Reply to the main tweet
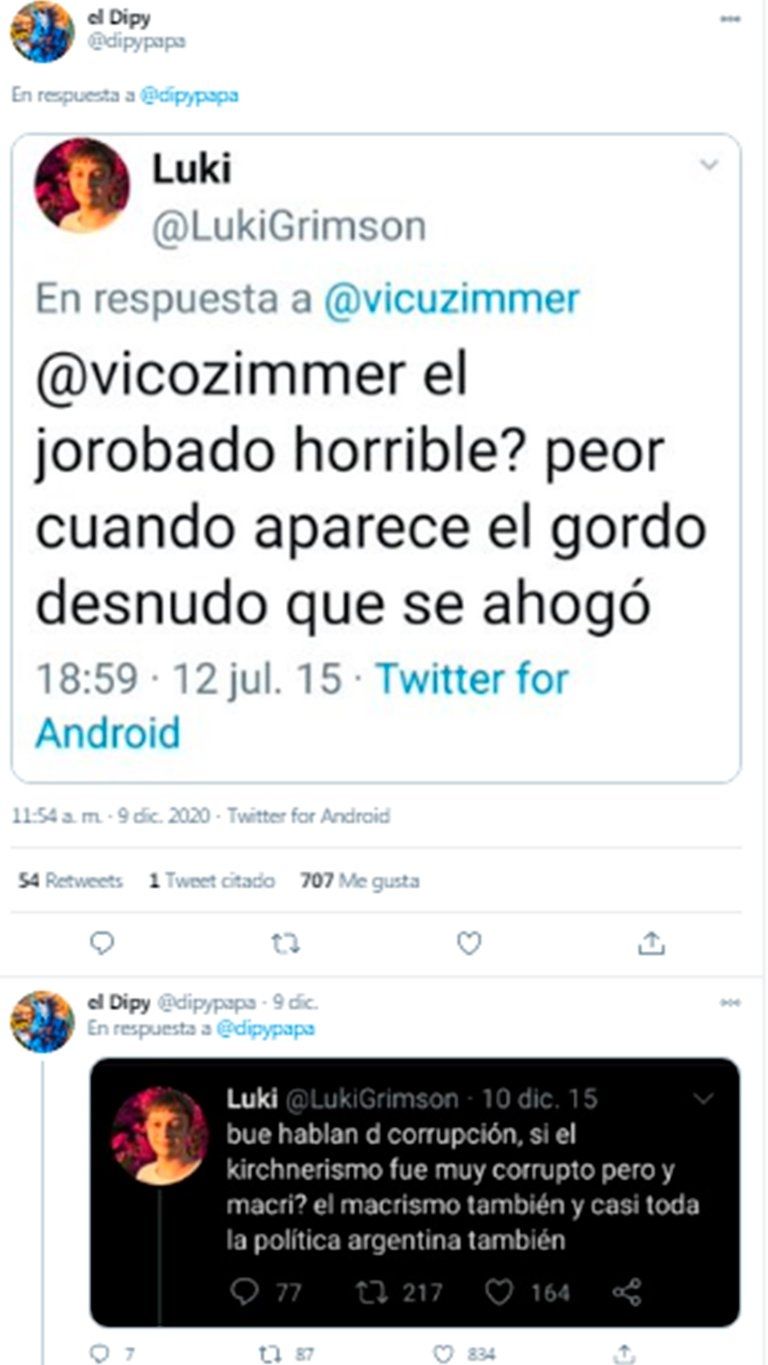 [102, 942]
